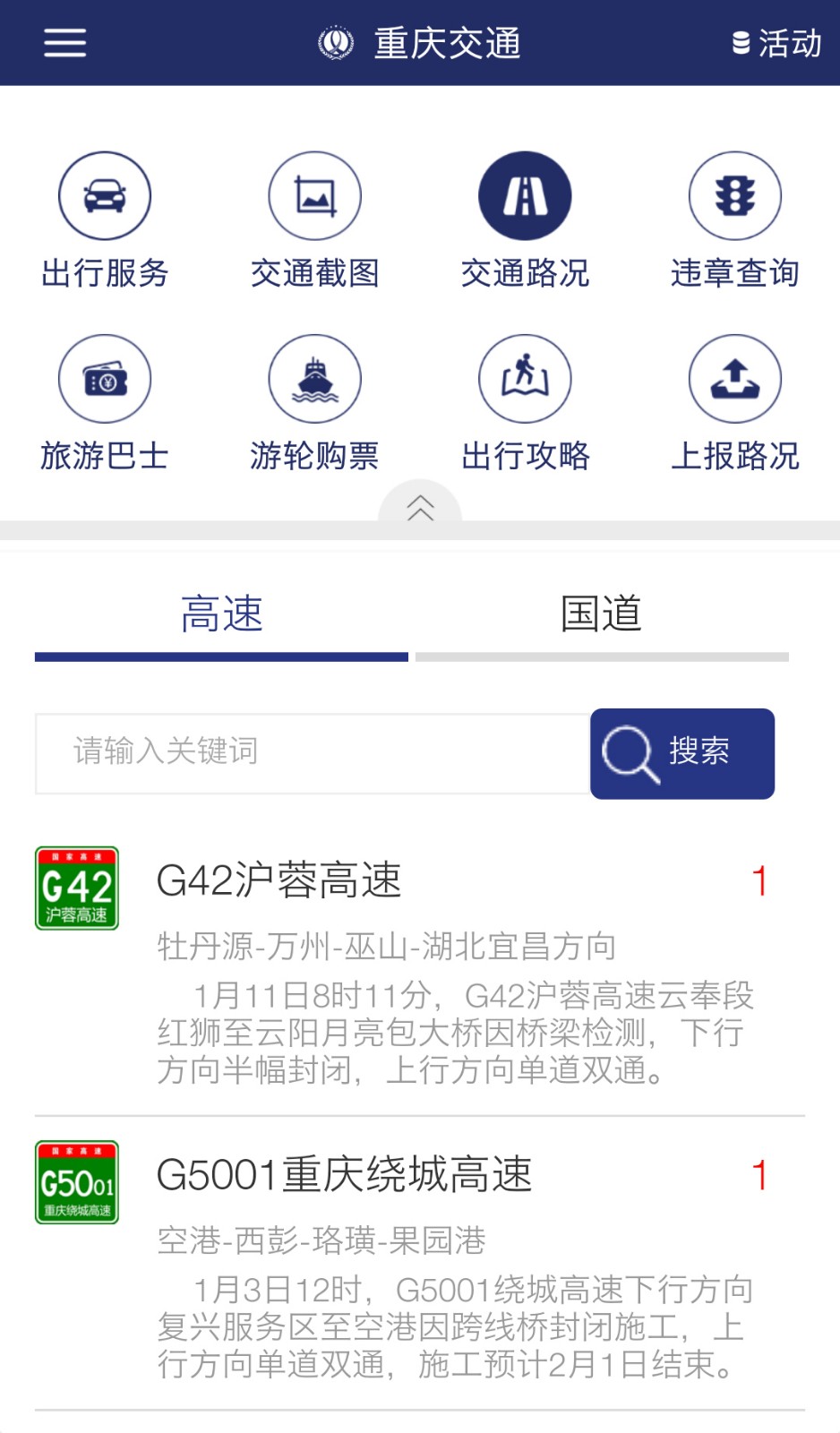The width and height of the screenshot is (840, 1433).
Task: Collapse the icon grid with the up chevron
Action: pos(420,508)
